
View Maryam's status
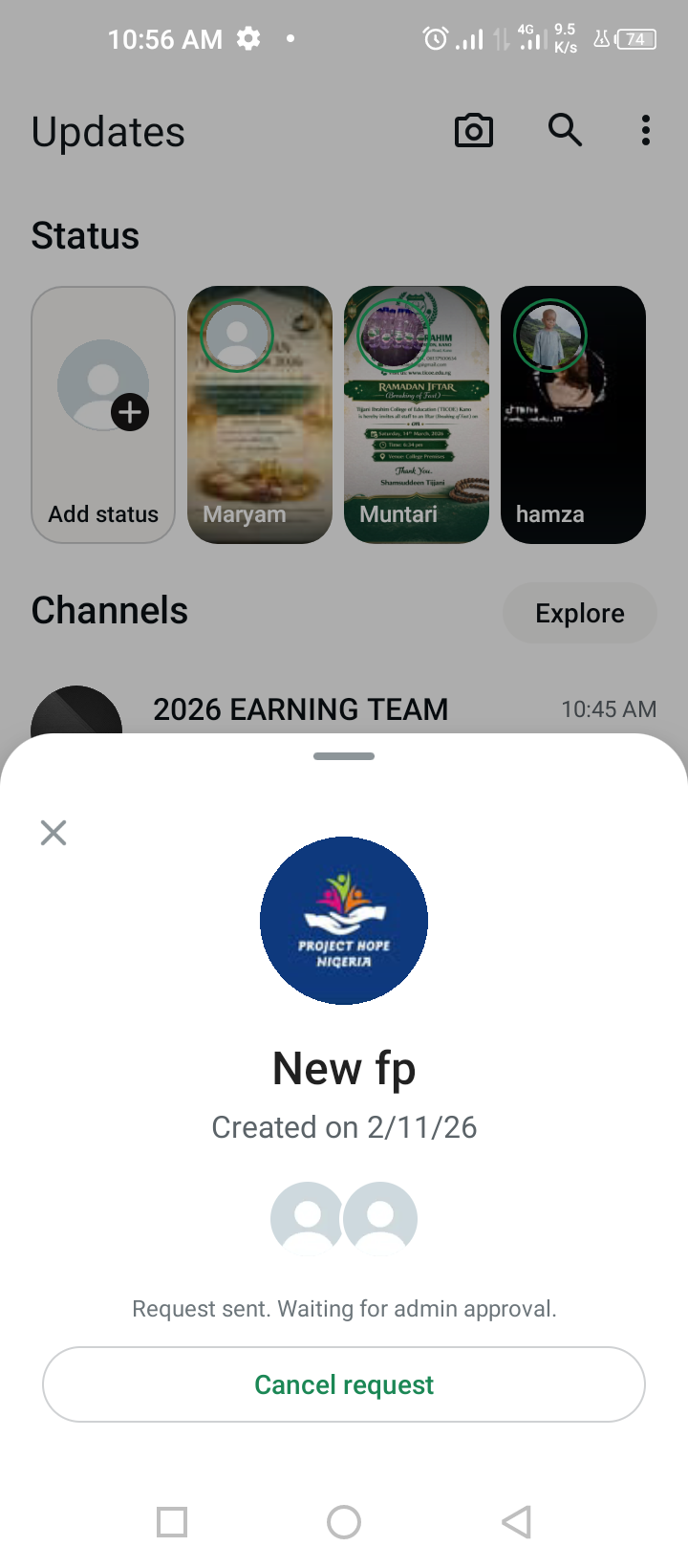[x=260, y=414]
